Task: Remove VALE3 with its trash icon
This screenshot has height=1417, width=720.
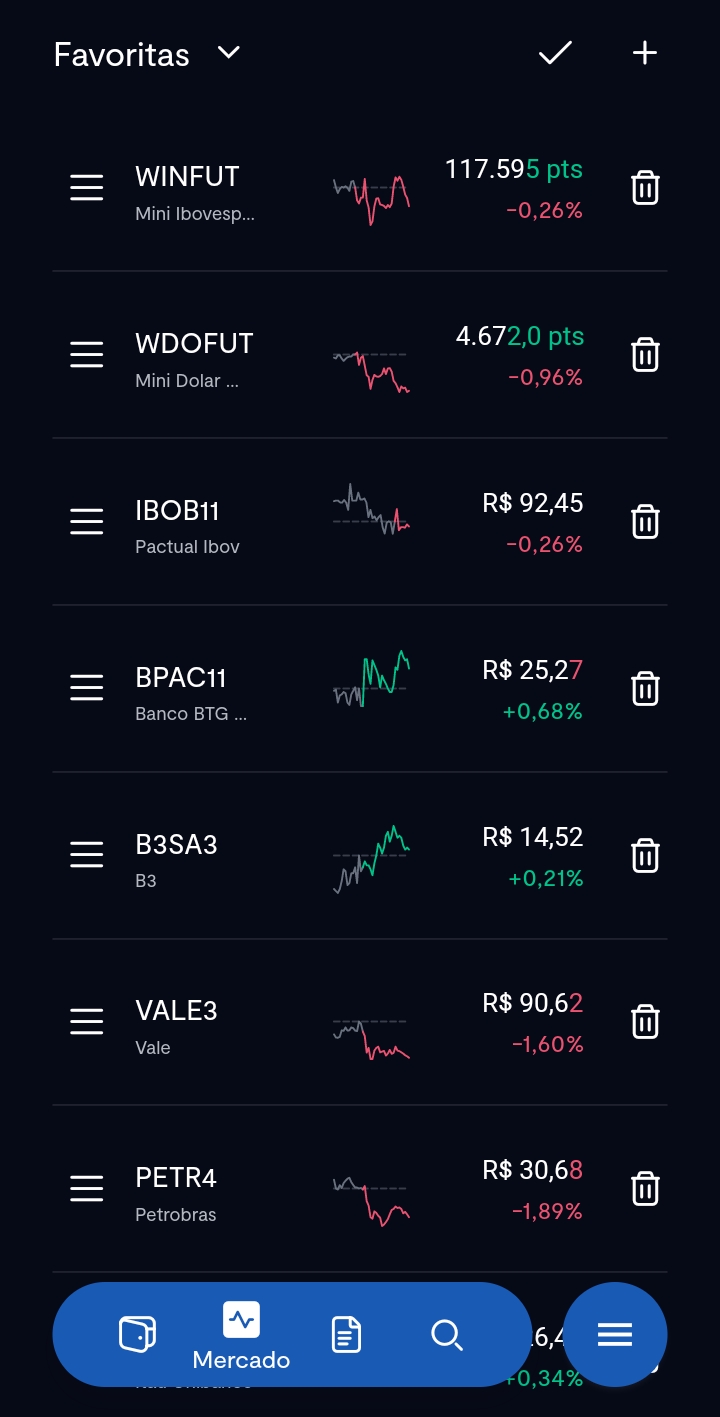Action: [645, 1022]
